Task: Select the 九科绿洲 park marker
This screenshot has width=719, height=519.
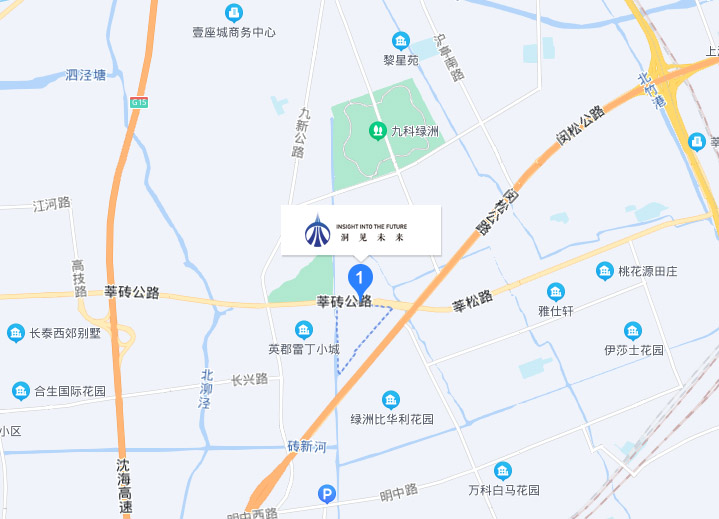Action: [377, 130]
